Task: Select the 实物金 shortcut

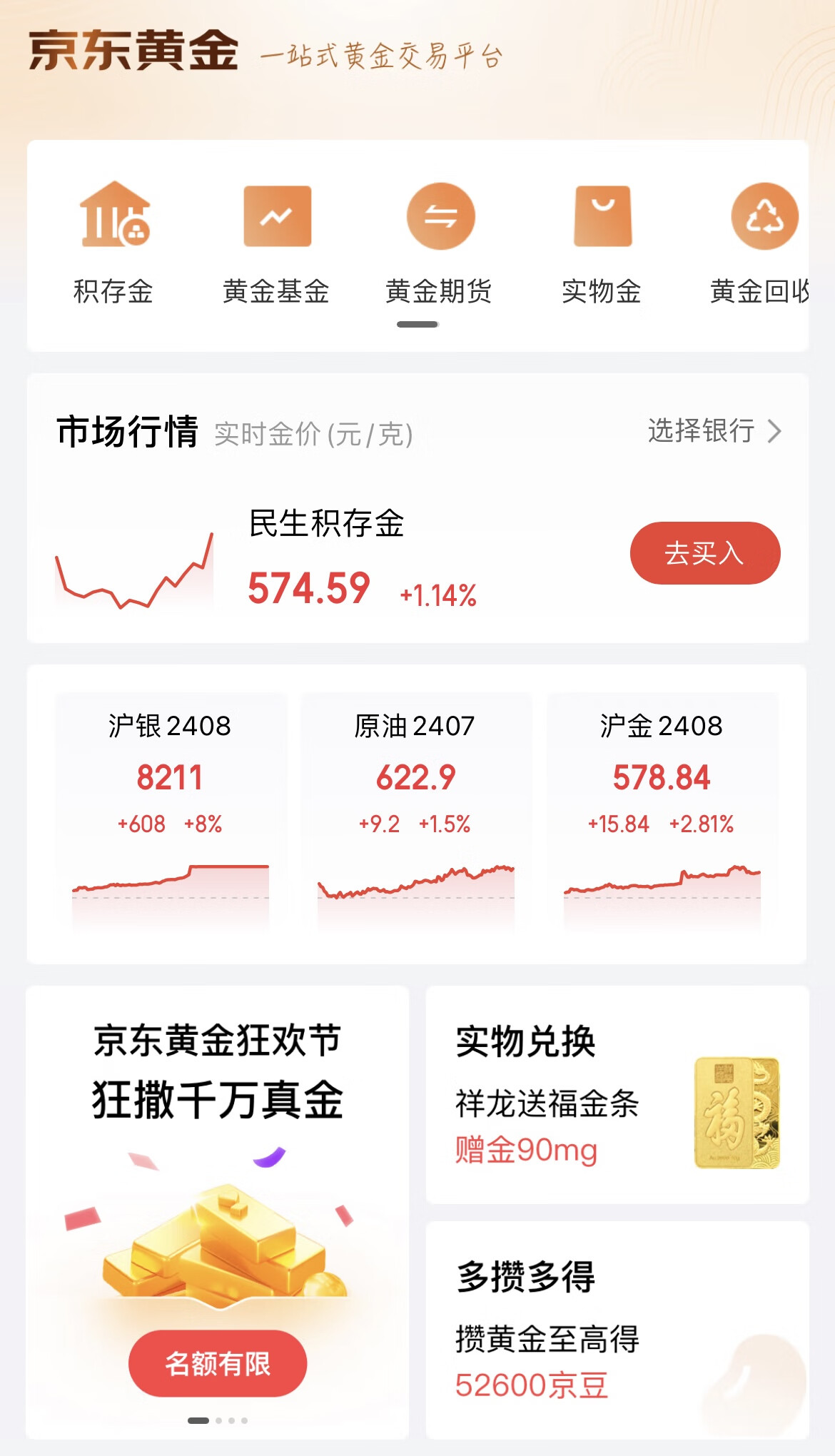Action: click(602, 243)
